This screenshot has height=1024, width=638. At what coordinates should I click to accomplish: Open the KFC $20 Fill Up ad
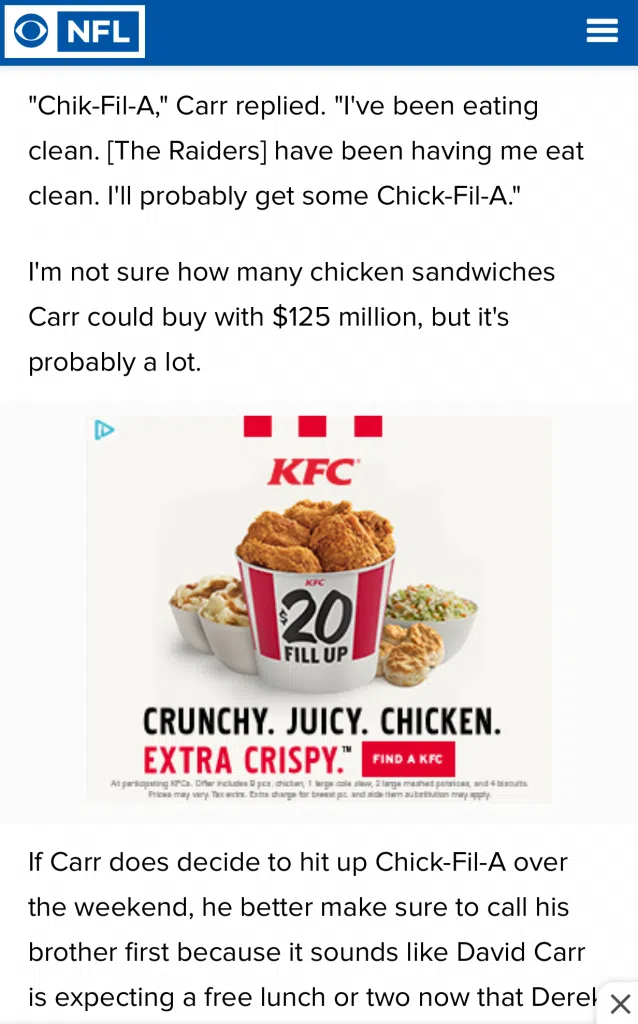click(x=318, y=600)
